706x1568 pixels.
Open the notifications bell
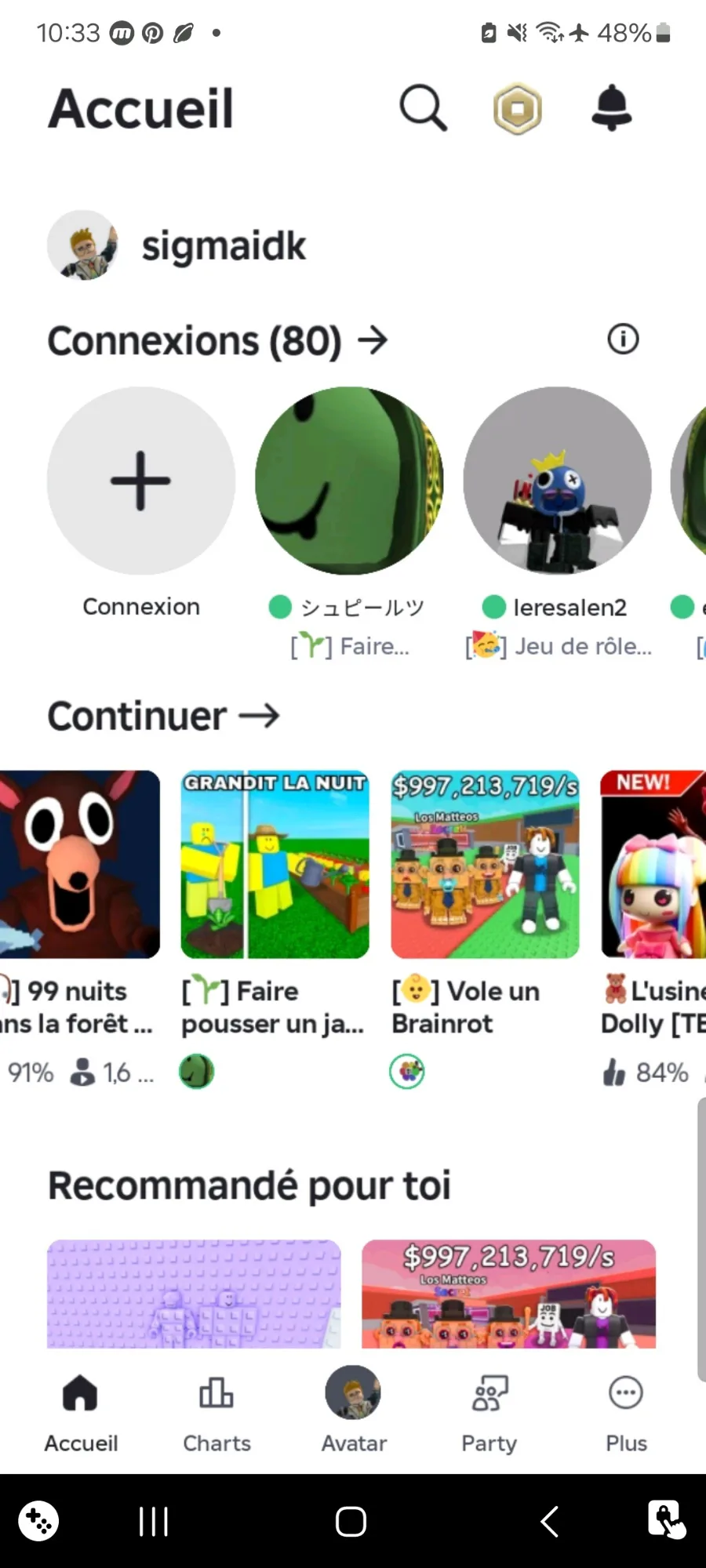pos(611,108)
